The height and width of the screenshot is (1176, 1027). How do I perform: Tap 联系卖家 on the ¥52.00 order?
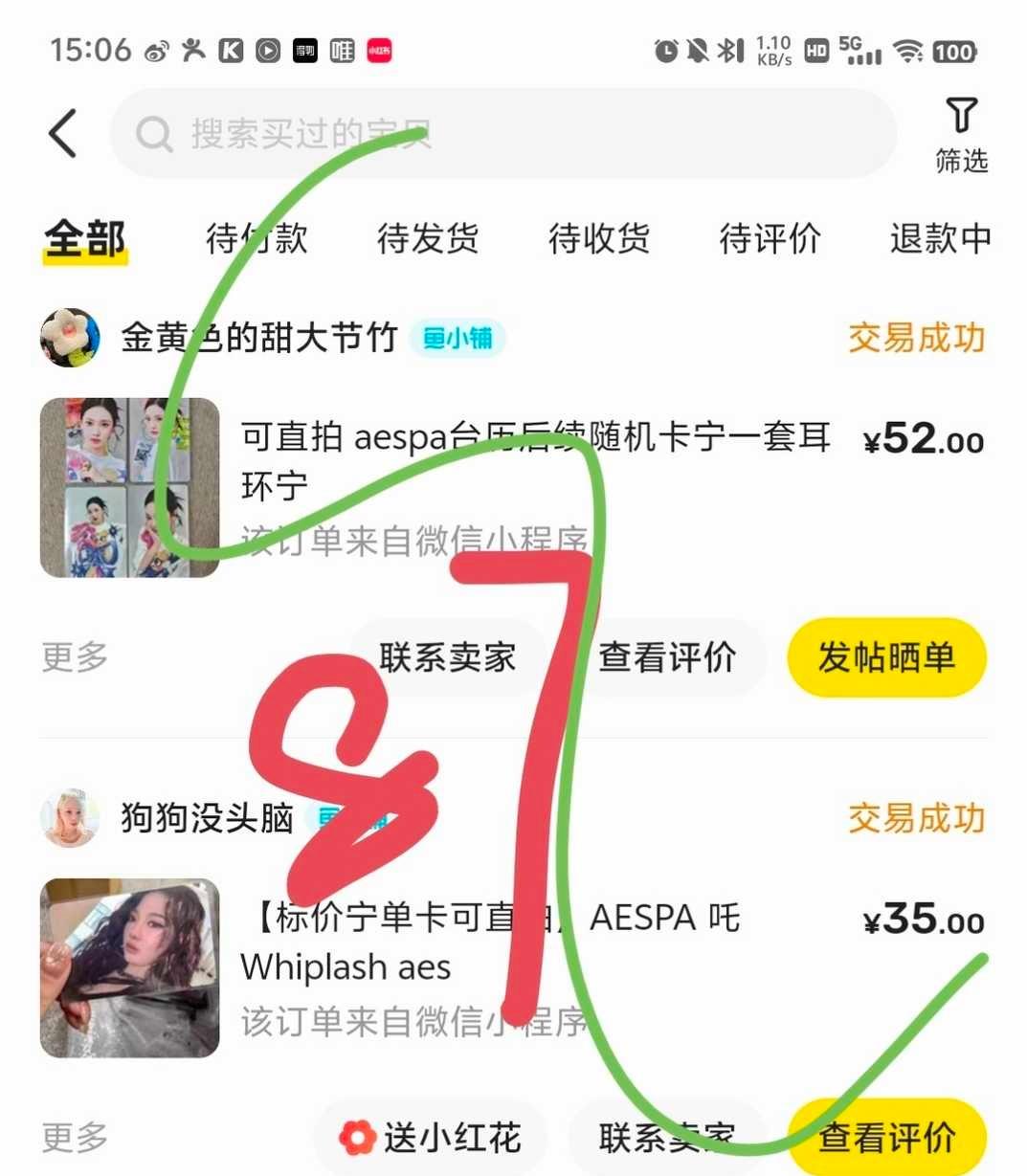pyautogui.click(x=447, y=657)
